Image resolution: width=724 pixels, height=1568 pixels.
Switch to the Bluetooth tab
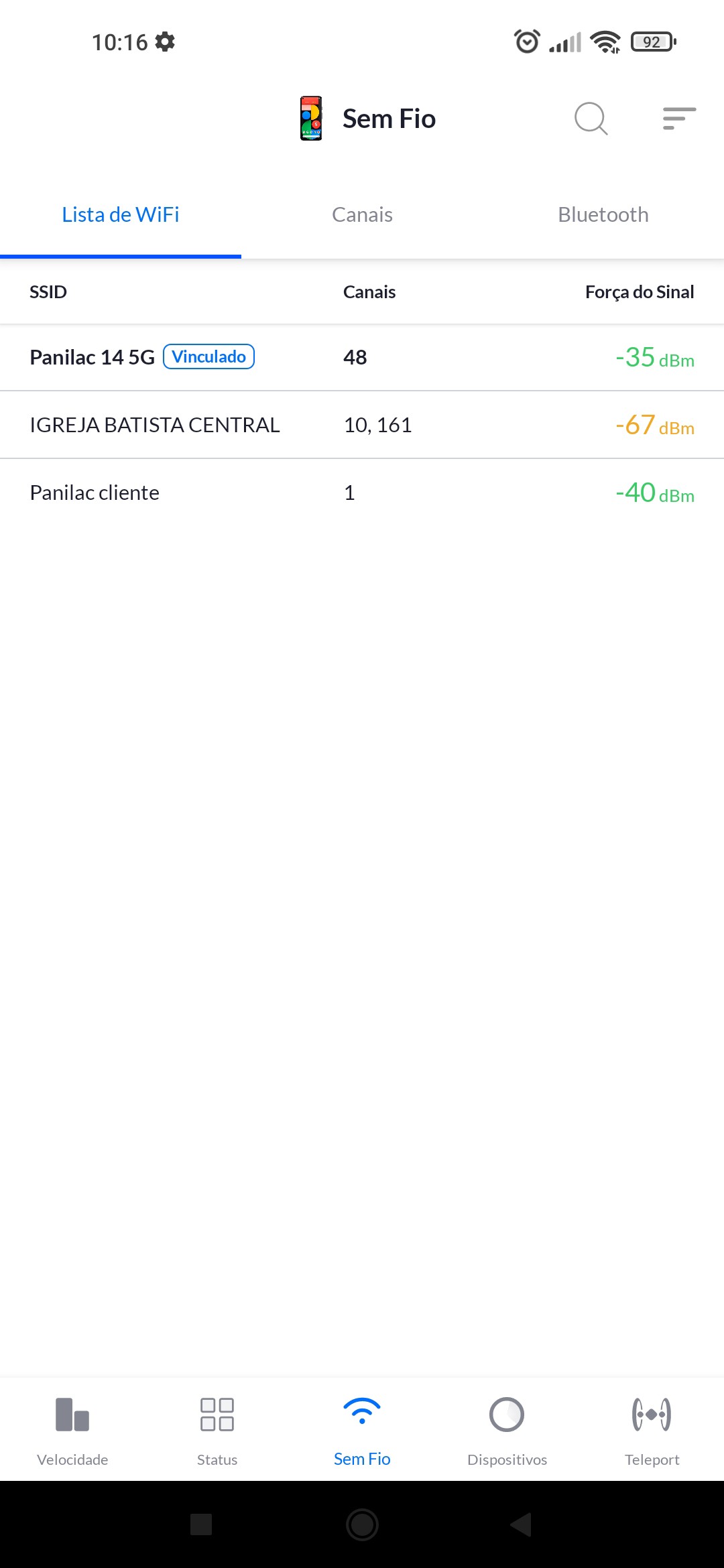pos(603,215)
